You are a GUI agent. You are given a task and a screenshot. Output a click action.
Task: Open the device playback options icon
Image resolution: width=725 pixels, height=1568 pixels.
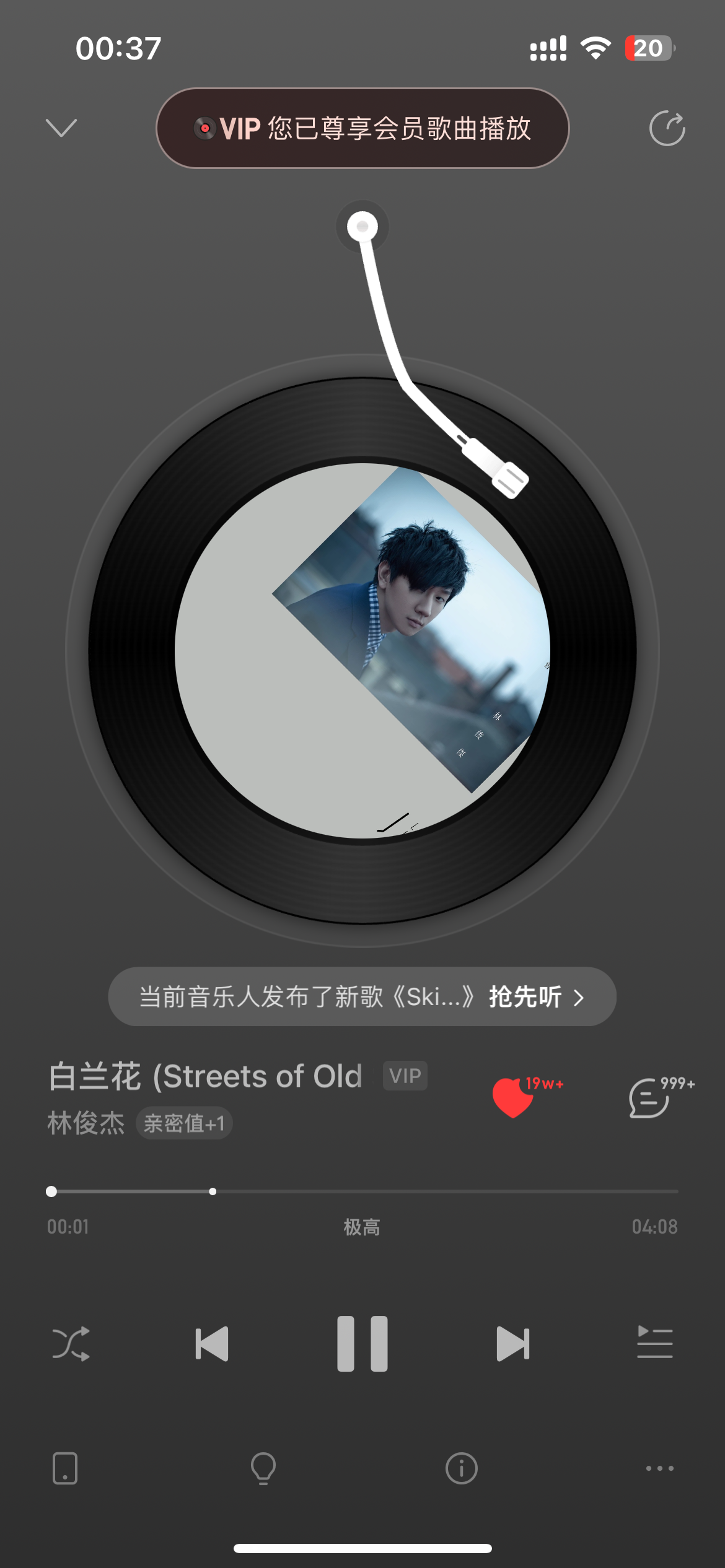point(65,1468)
